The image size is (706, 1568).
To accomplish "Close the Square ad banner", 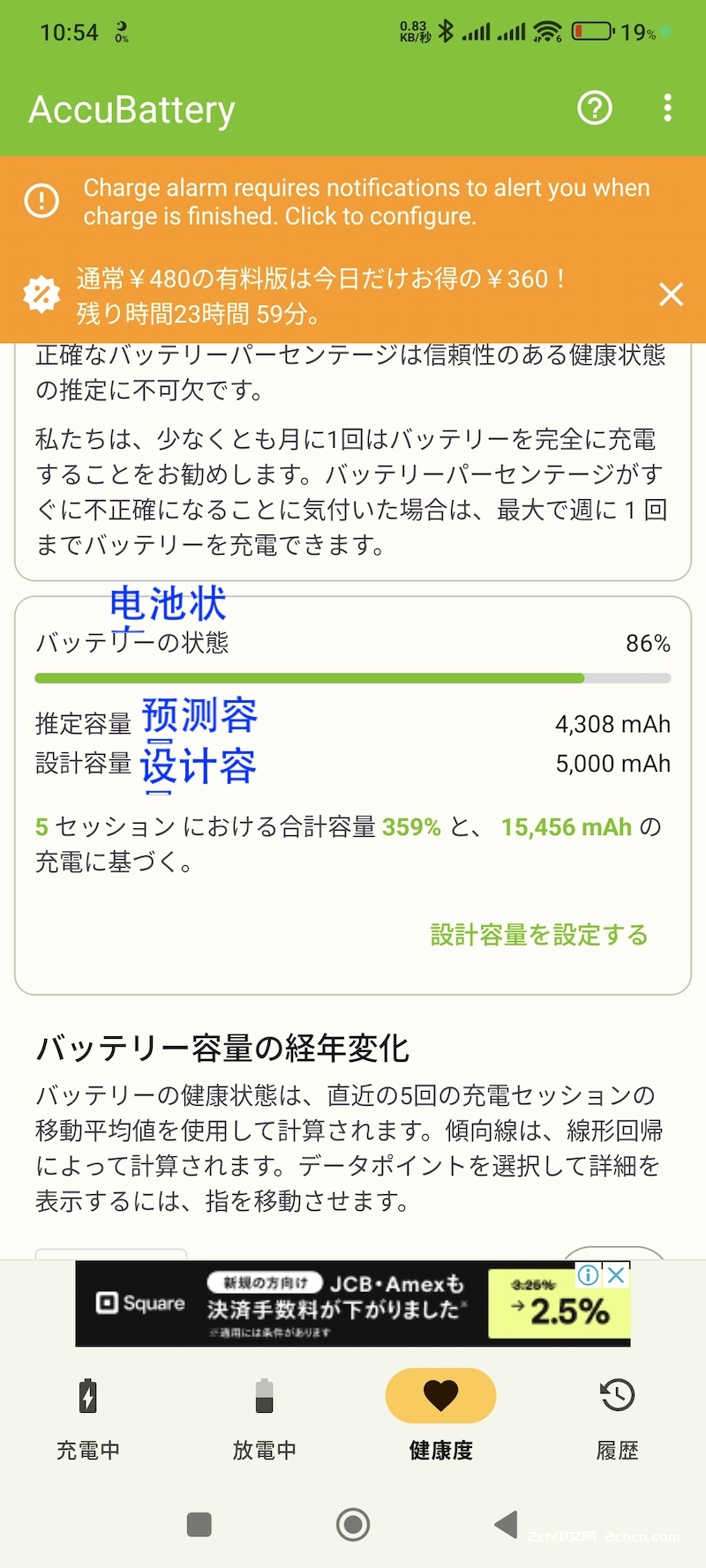I will 618,1274.
